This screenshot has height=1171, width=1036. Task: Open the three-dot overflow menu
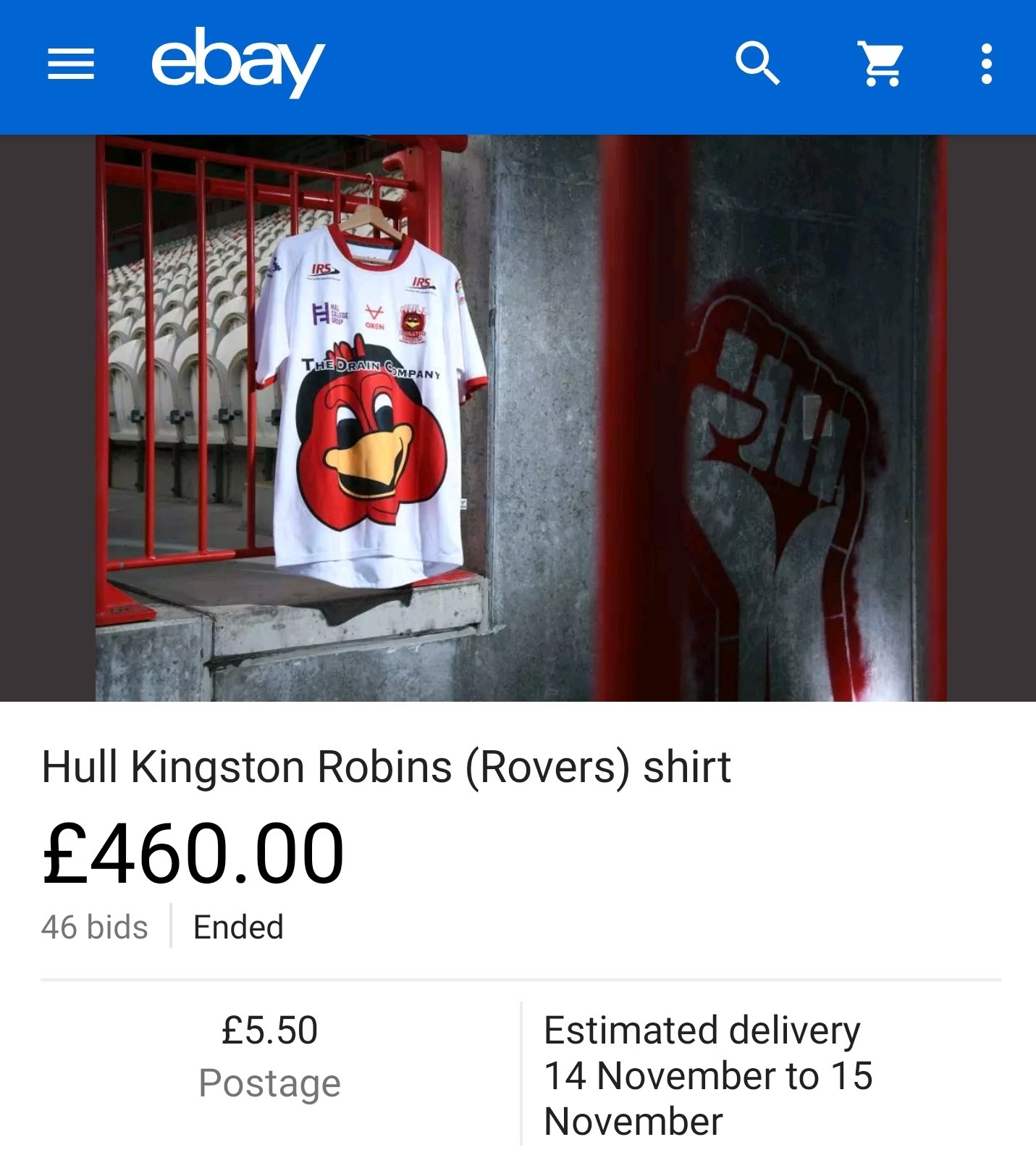coord(986,64)
